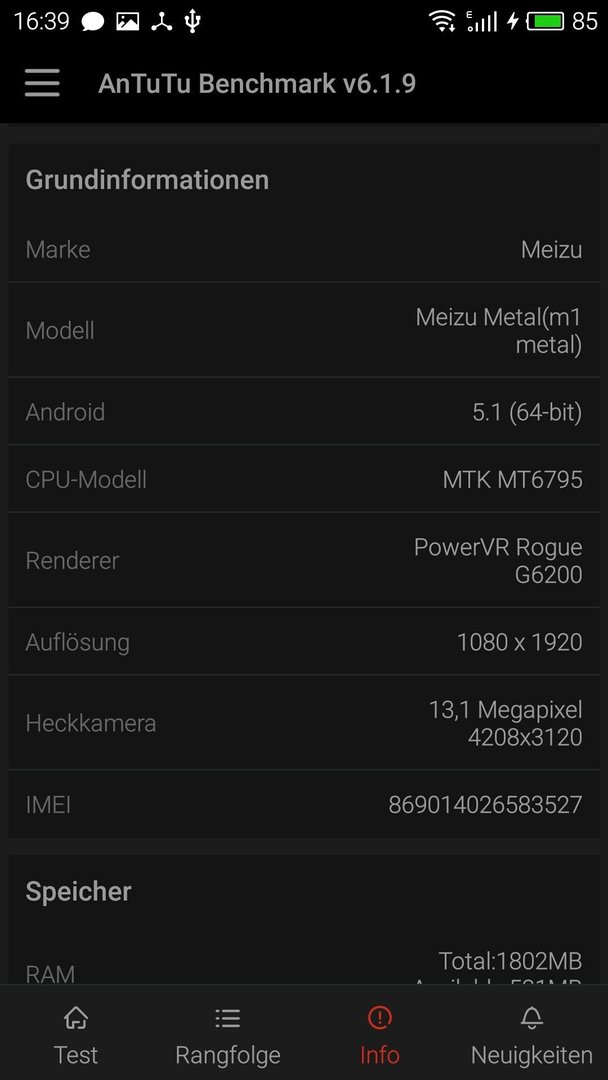Go to the Neuigkeiten tab
This screenshot has height=1080, width=608.
point(532,1034)
